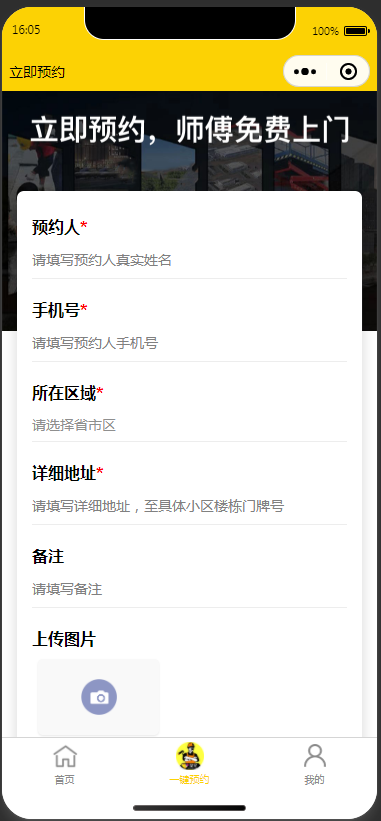Focus the 备注 remarks field
This screenshot has height=821, width=381.
189,590
